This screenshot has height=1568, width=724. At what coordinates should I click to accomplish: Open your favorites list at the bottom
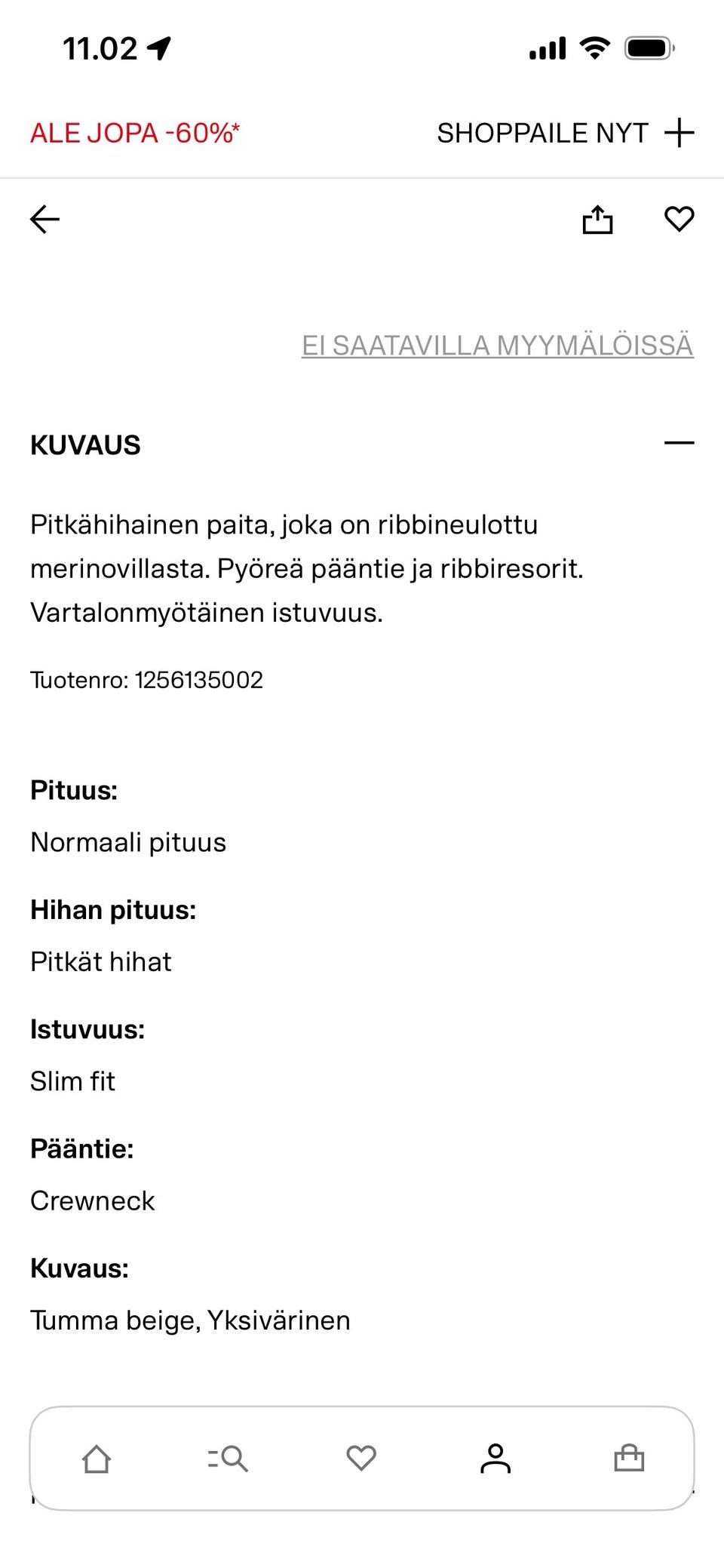tap(362, 1459)
